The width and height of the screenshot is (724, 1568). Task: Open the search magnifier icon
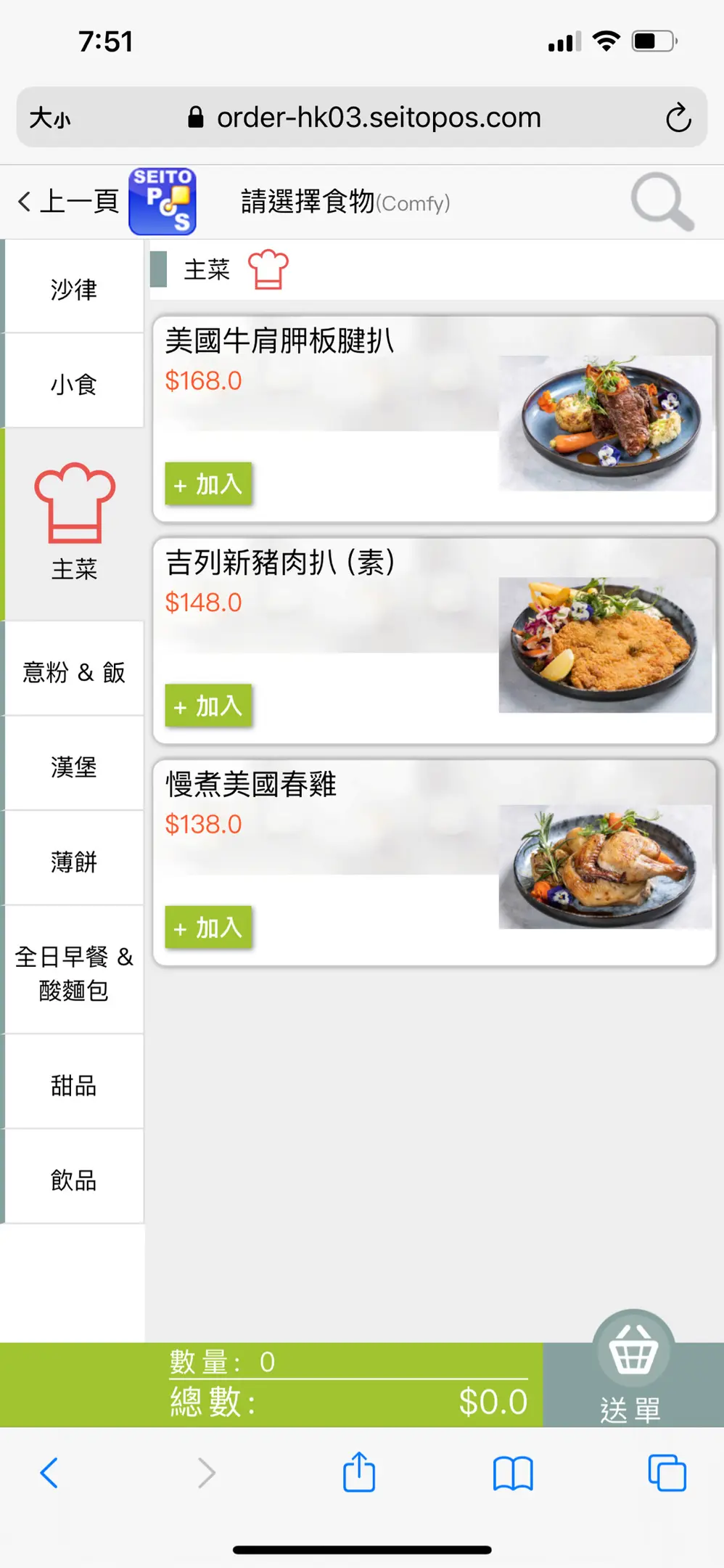[x=662, y=202]
